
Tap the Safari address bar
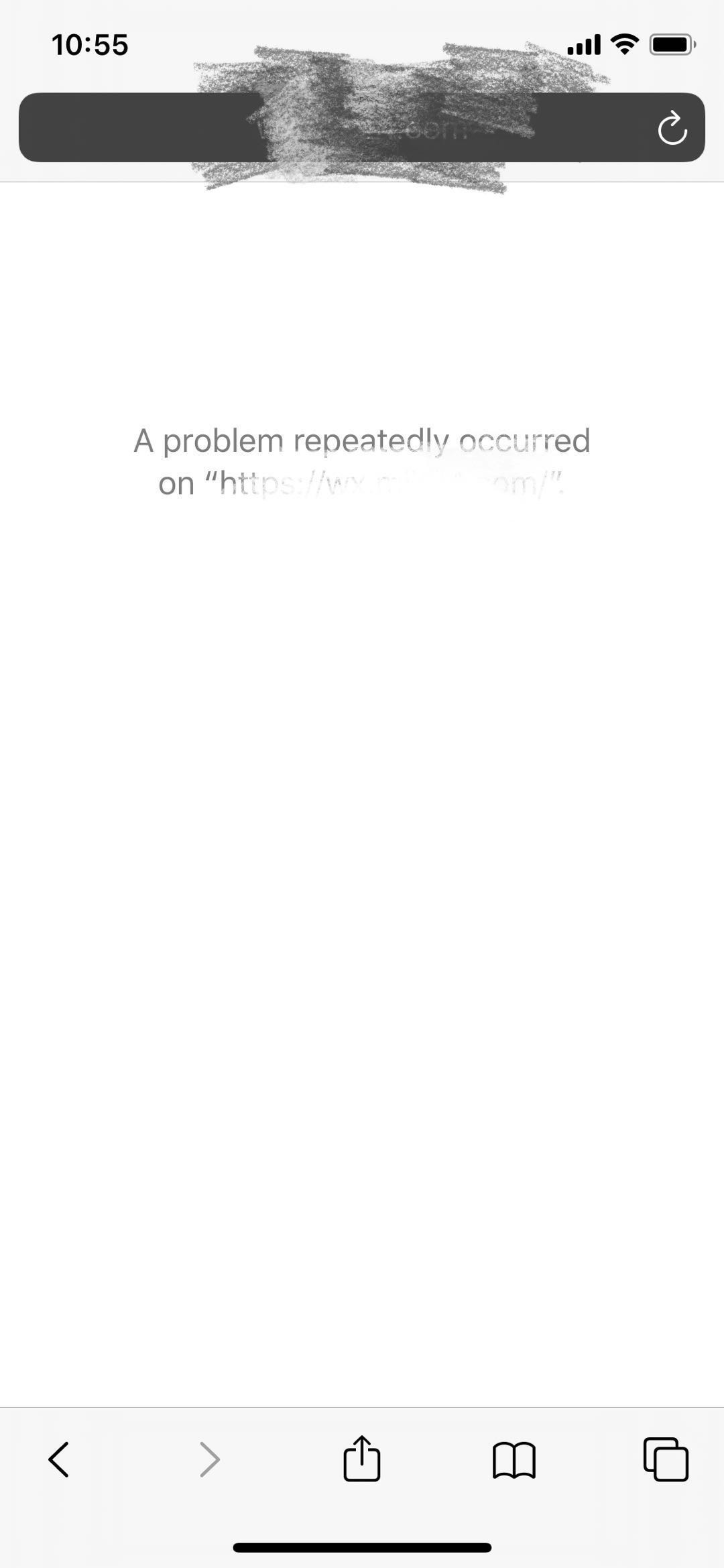(x=335, y=127)
